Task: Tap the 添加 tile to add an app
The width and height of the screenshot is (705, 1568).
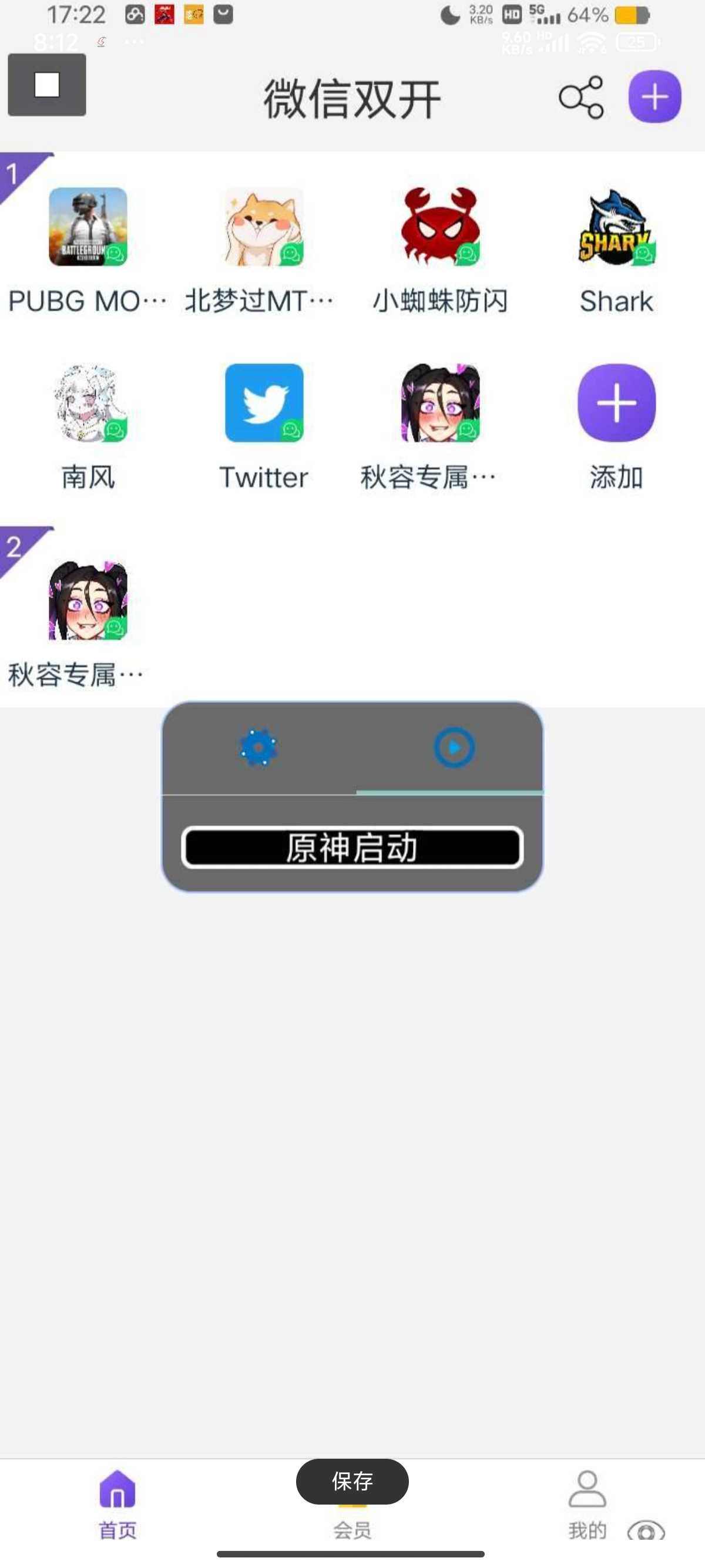Action: tap(616, 403)
